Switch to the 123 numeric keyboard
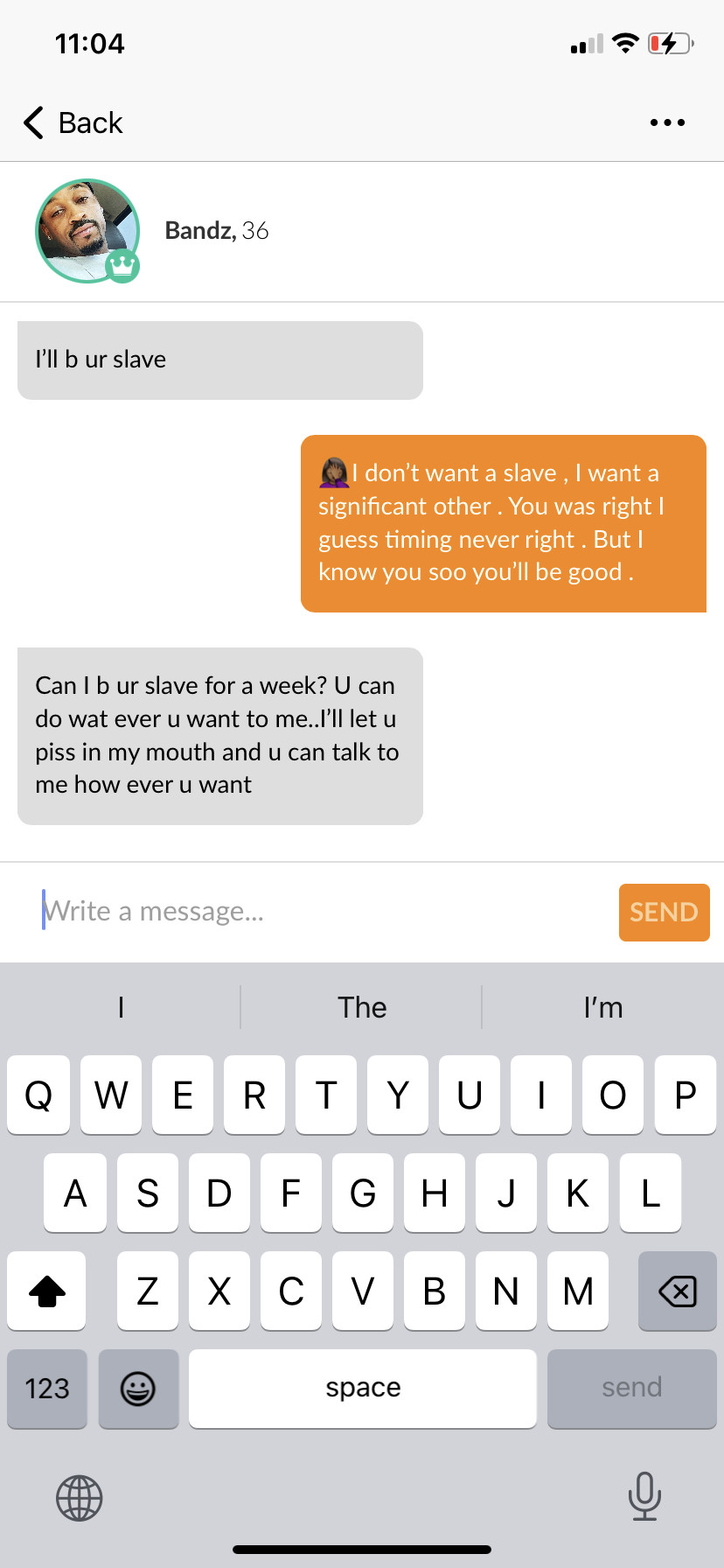 coord(47,1388)
